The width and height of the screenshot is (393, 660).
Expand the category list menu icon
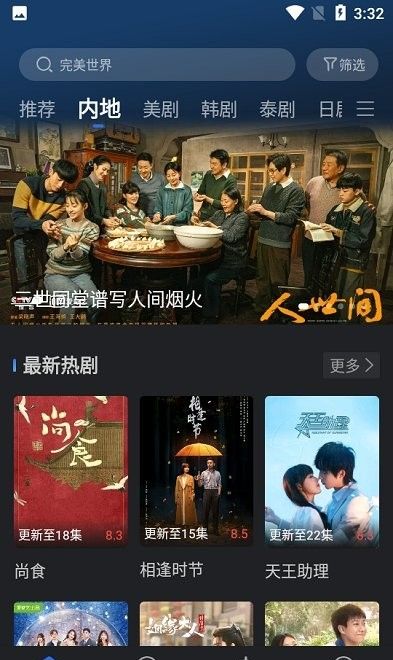(365, 109)
